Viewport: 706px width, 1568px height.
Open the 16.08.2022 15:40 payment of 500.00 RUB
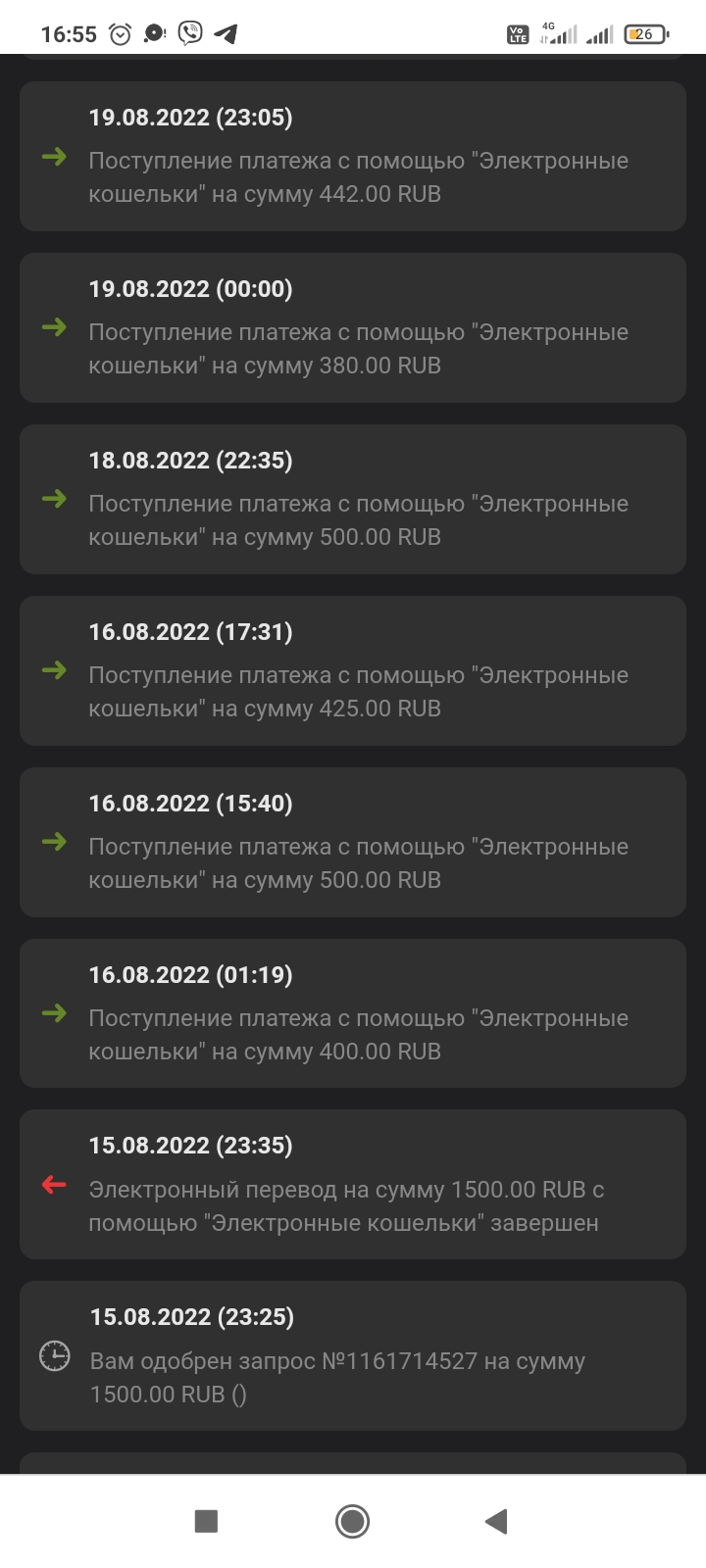[x=353, y=843]
